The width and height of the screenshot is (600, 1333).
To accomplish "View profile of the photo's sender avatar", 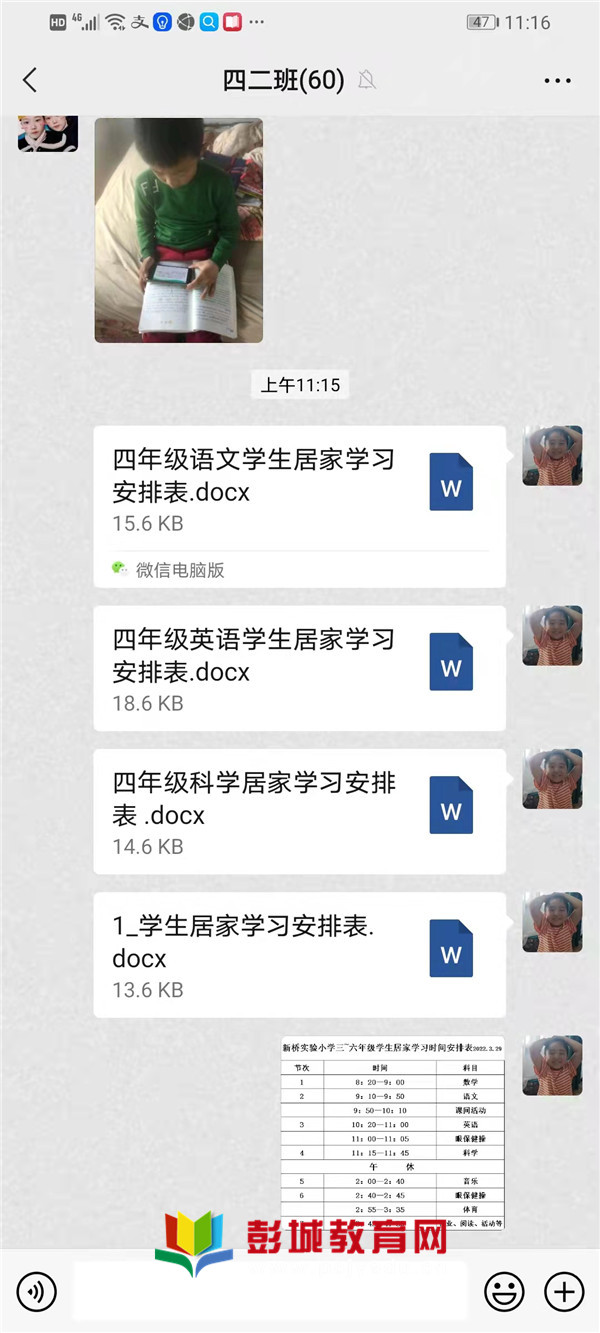I will (48, 134).
